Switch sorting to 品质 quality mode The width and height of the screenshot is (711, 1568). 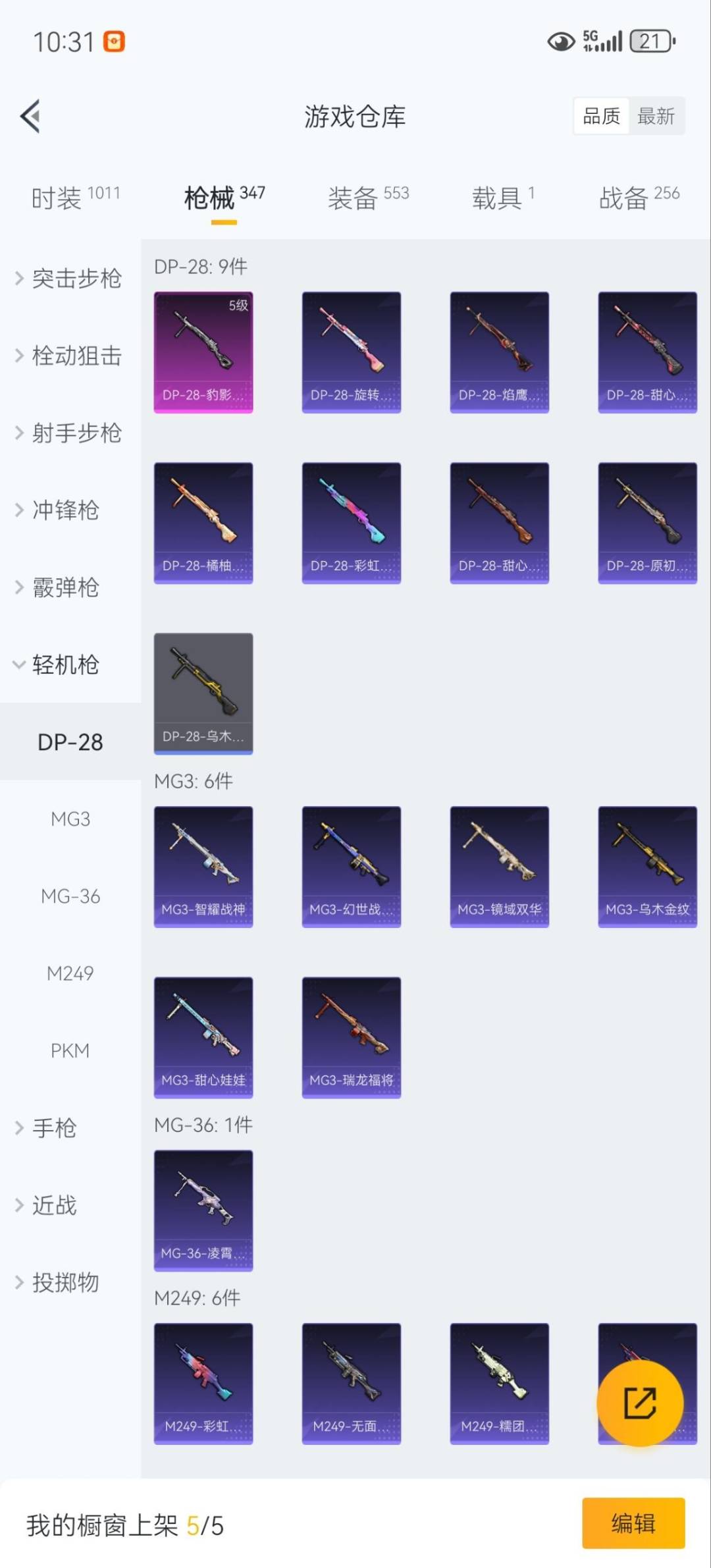pos(600,116)
